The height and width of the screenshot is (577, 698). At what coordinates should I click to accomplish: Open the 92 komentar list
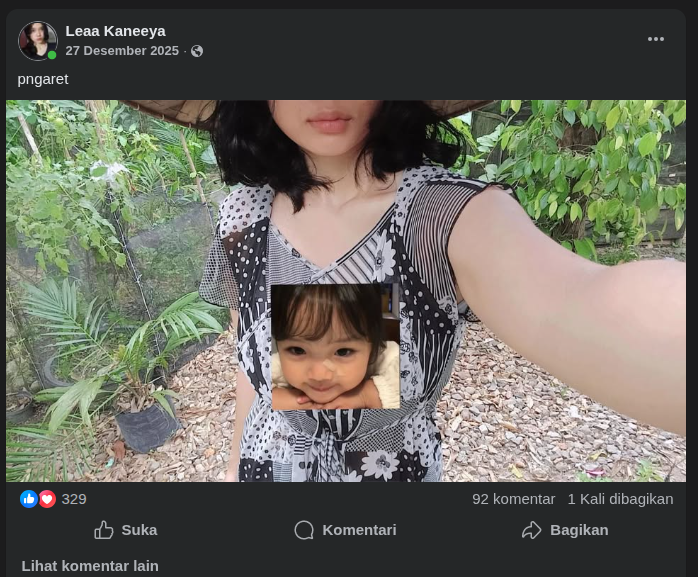click(513, 499)
